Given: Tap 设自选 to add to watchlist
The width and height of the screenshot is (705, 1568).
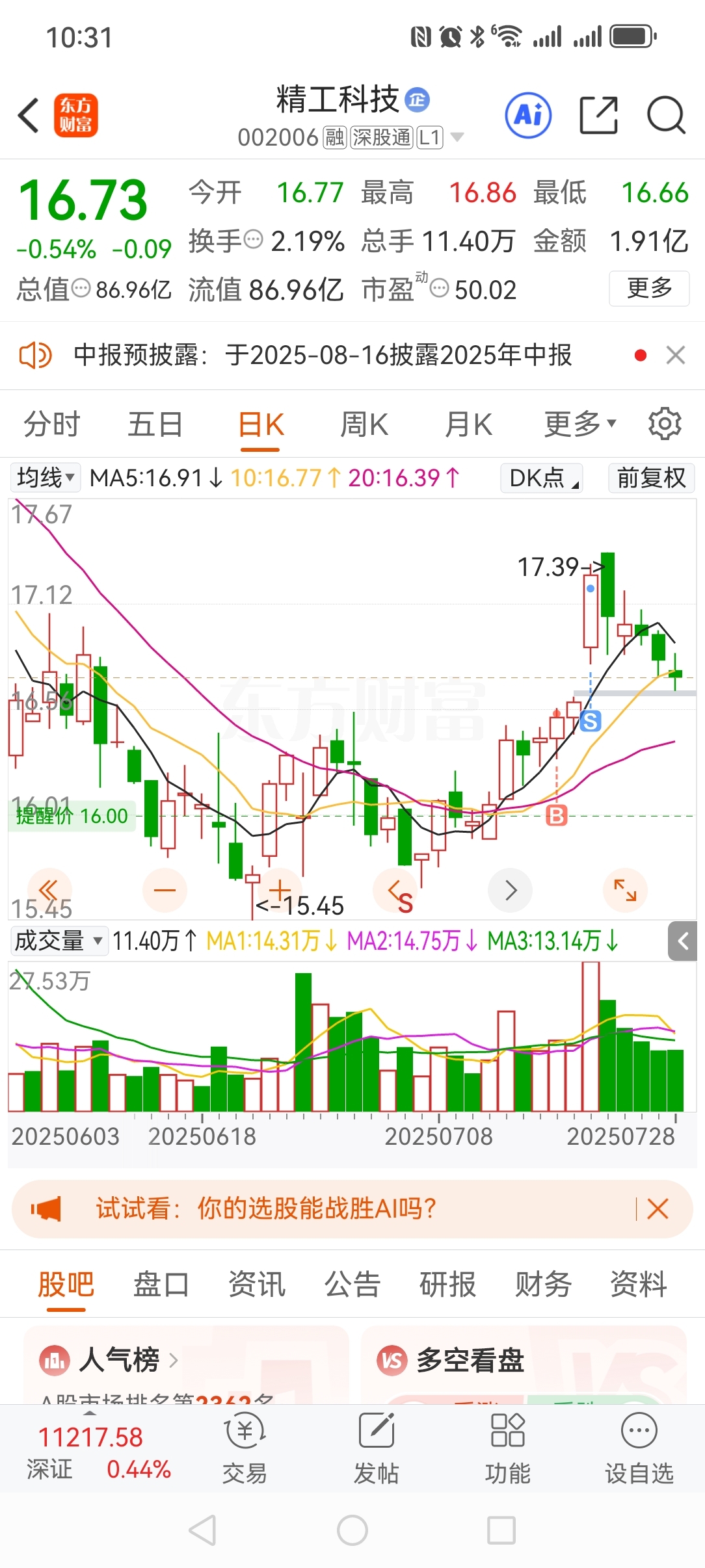Looking at the screenshot, I should [x=639, y=1448].
